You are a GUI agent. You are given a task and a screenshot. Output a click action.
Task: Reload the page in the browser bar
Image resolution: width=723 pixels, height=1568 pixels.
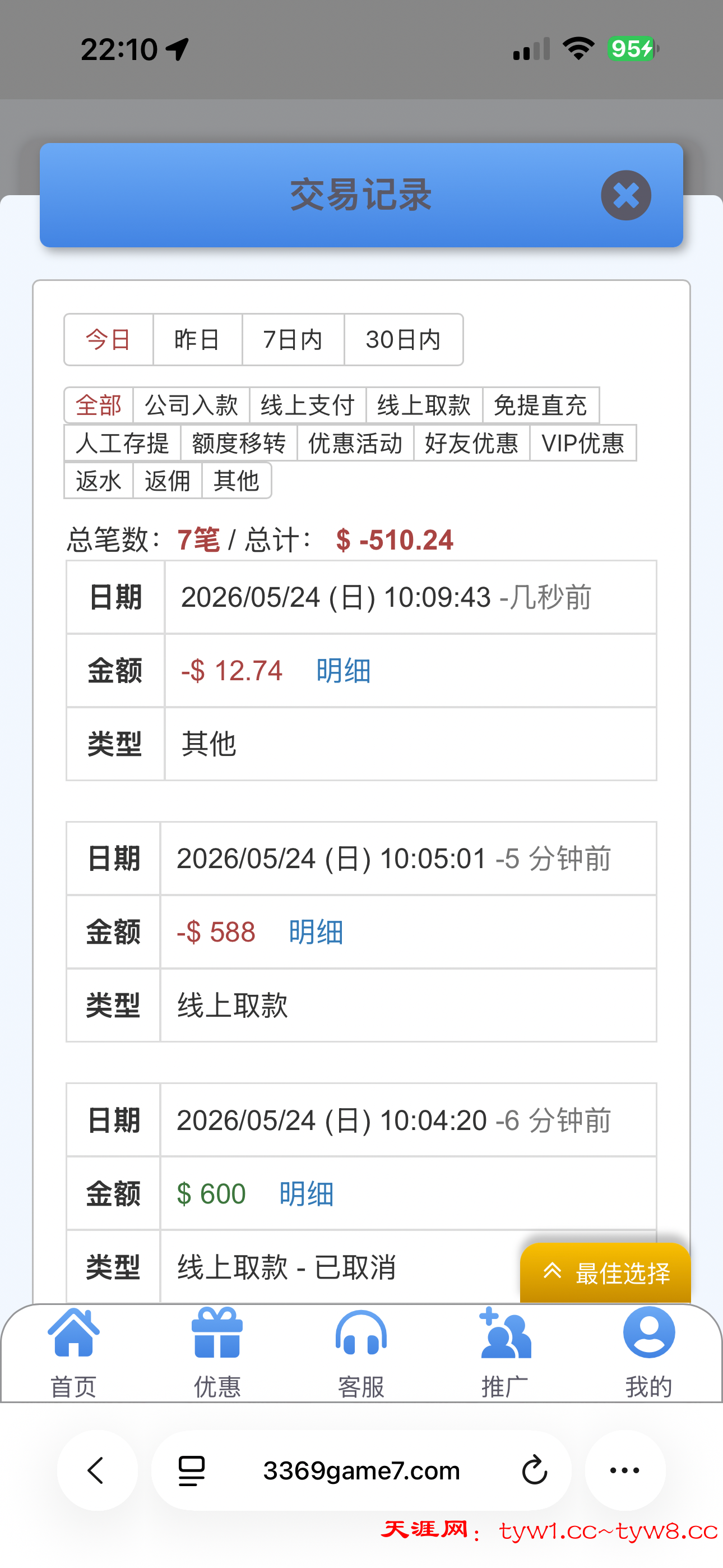pos(534,1470)
